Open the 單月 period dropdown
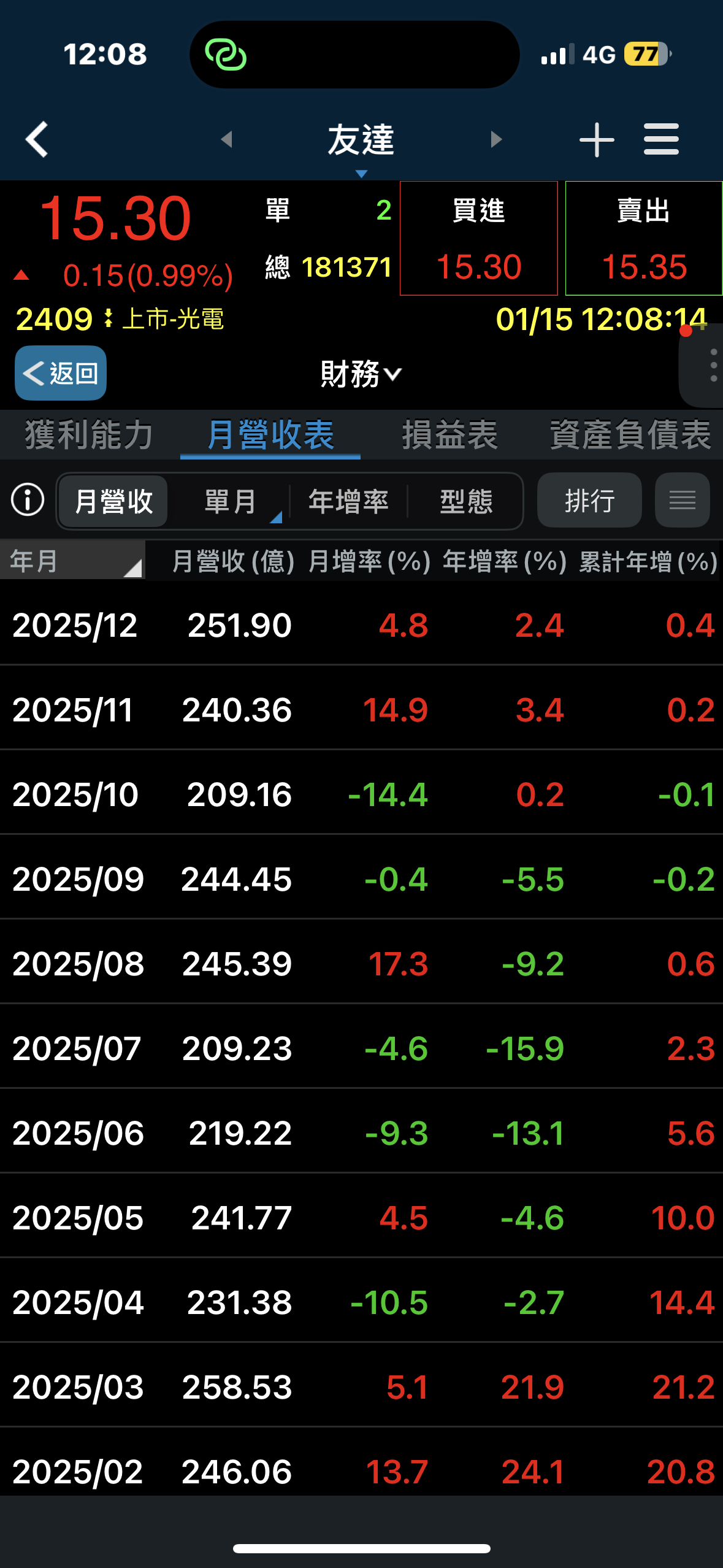The image size is (723, 1568). (231, 501)
